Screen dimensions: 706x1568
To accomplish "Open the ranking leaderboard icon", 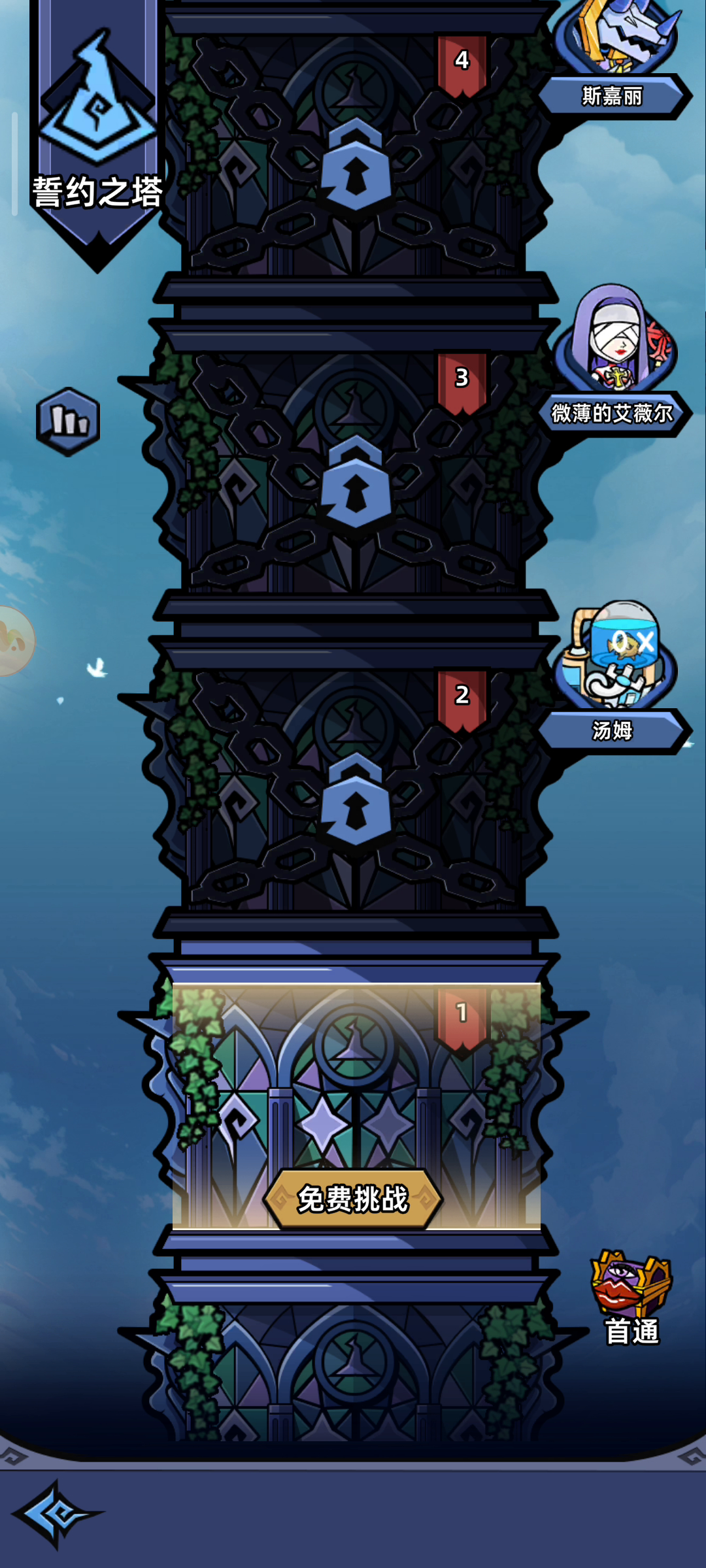I will [68, 421].
